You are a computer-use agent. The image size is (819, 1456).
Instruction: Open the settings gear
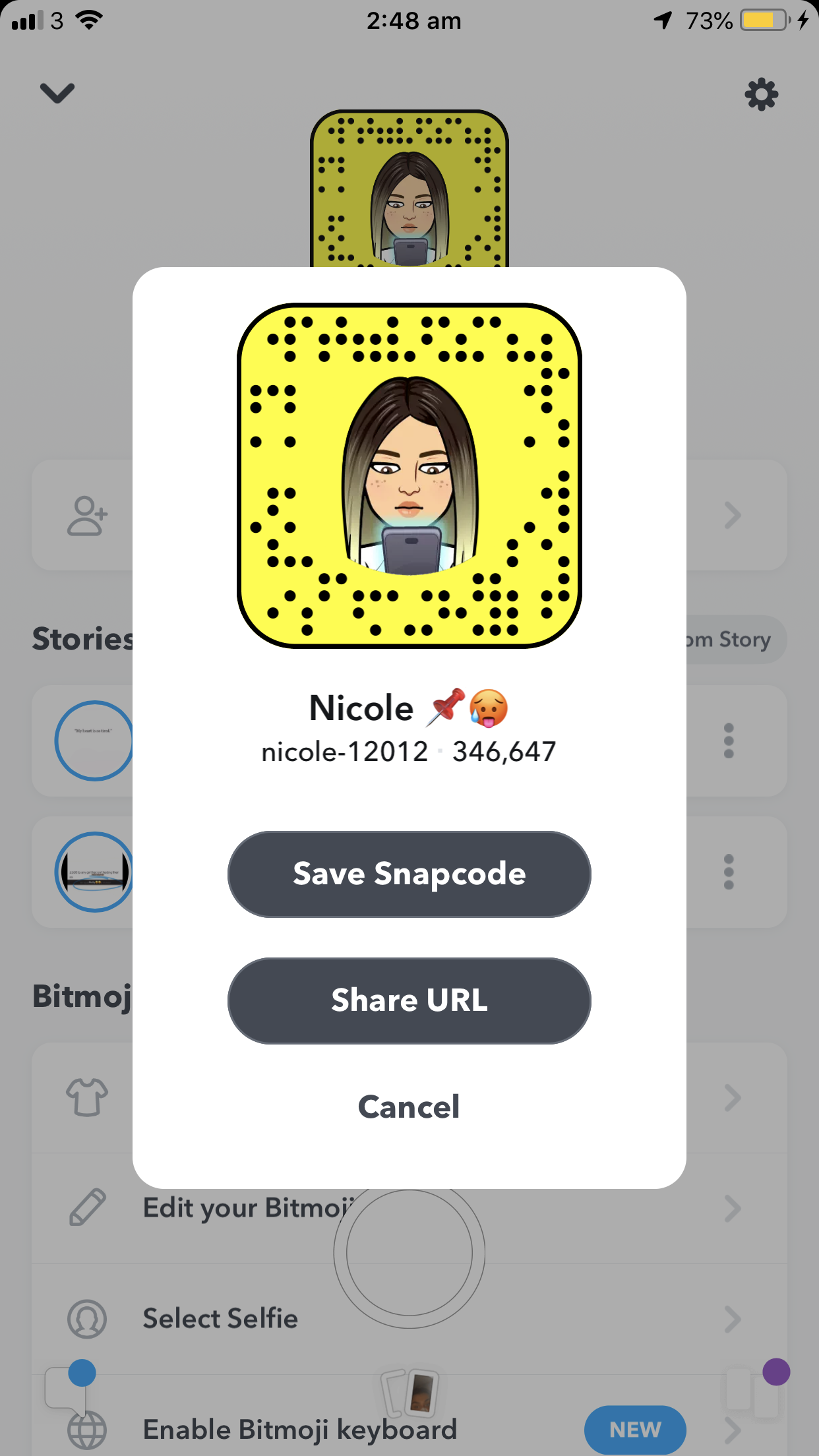coord(762,94)
